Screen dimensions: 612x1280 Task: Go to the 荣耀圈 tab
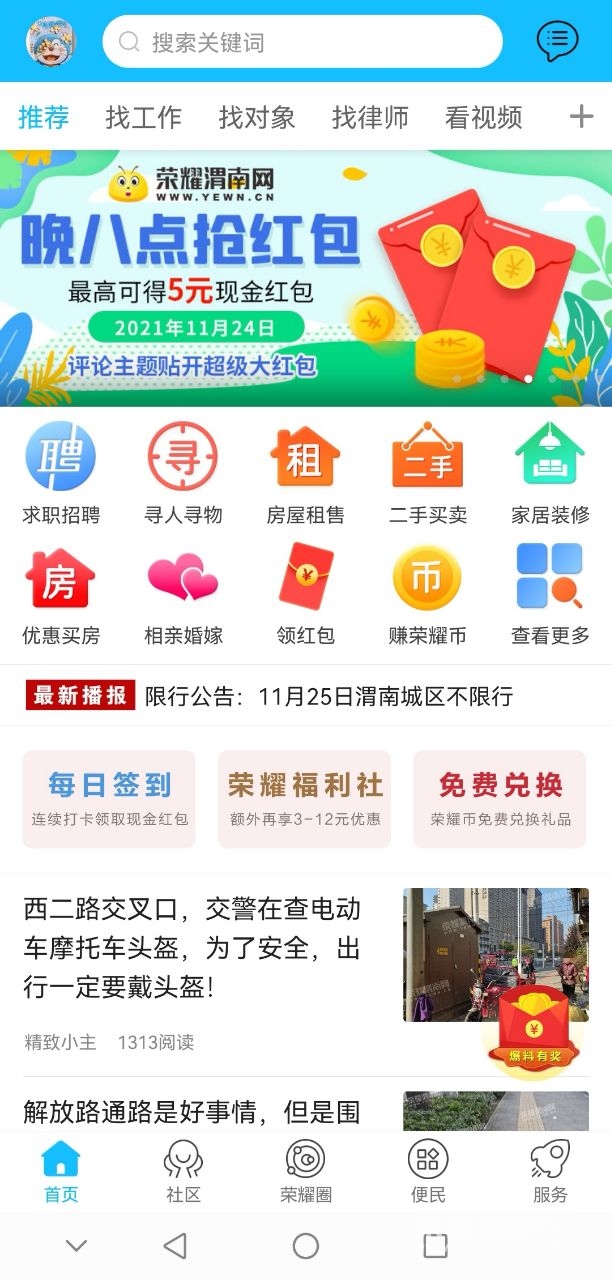306,1171
